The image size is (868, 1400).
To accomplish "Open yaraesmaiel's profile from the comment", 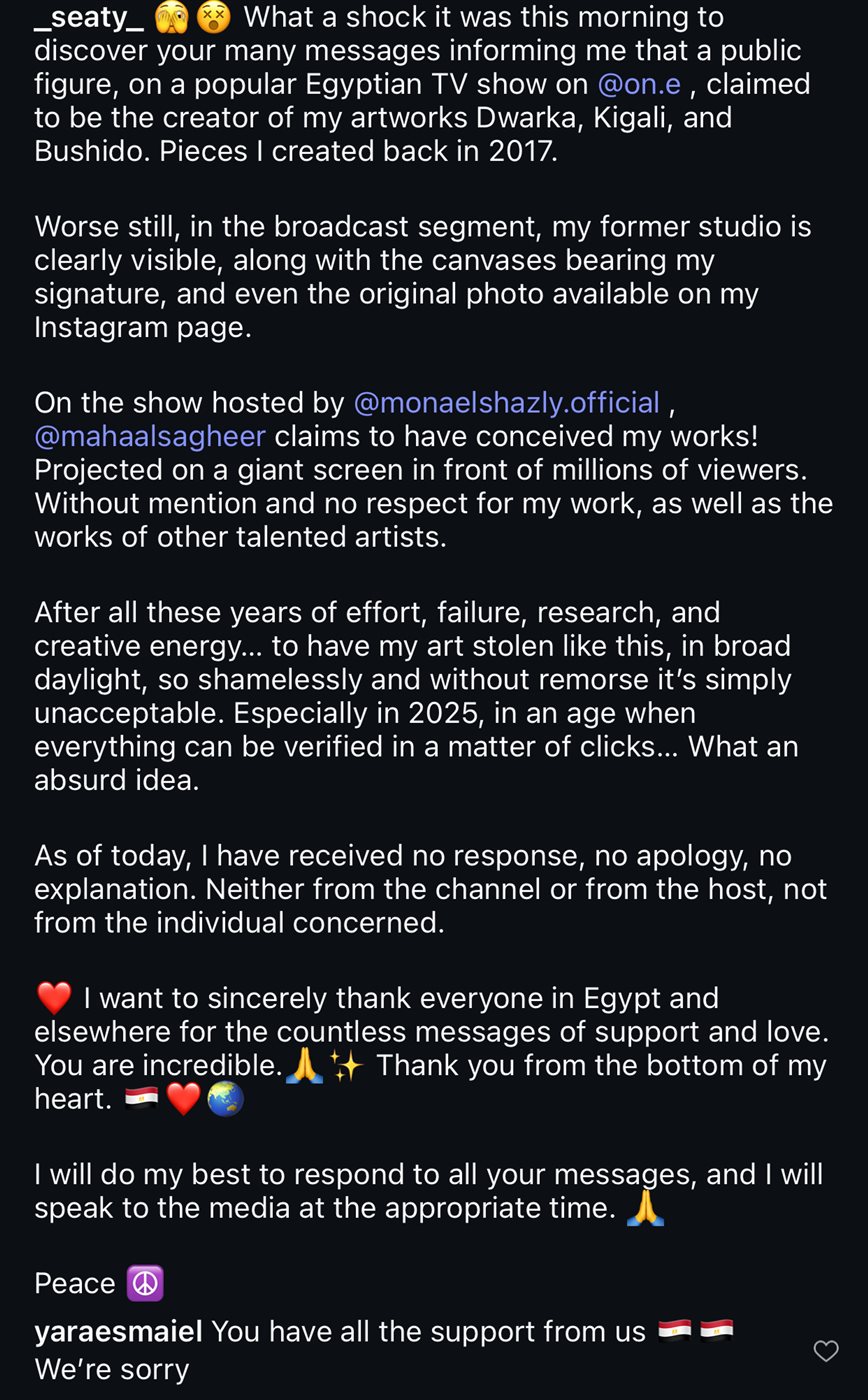I will [x=118, y=1331].
